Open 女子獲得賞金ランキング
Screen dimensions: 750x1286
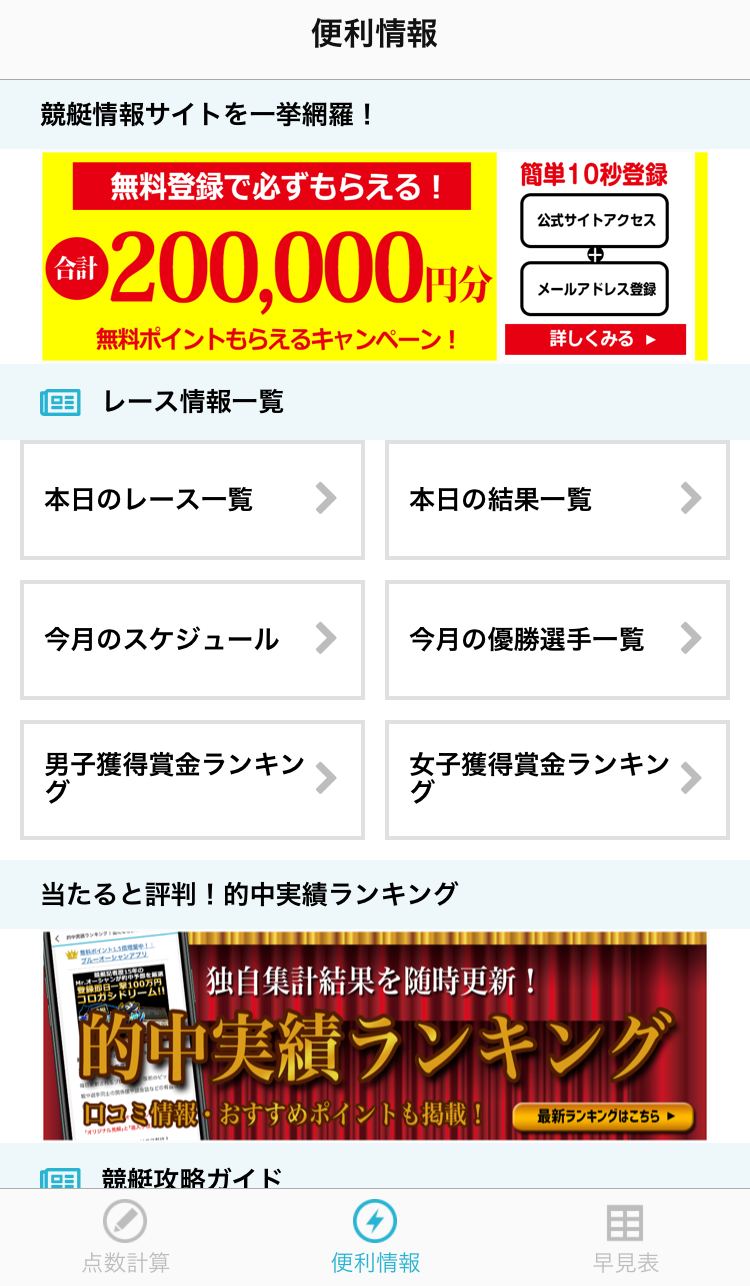557,779
